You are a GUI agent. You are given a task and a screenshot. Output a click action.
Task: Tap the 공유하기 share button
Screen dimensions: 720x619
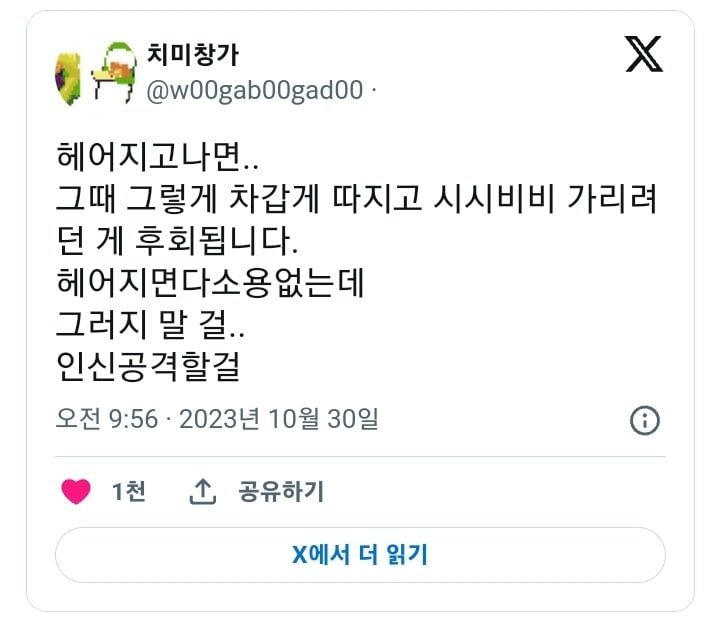(x=258, y=491)
